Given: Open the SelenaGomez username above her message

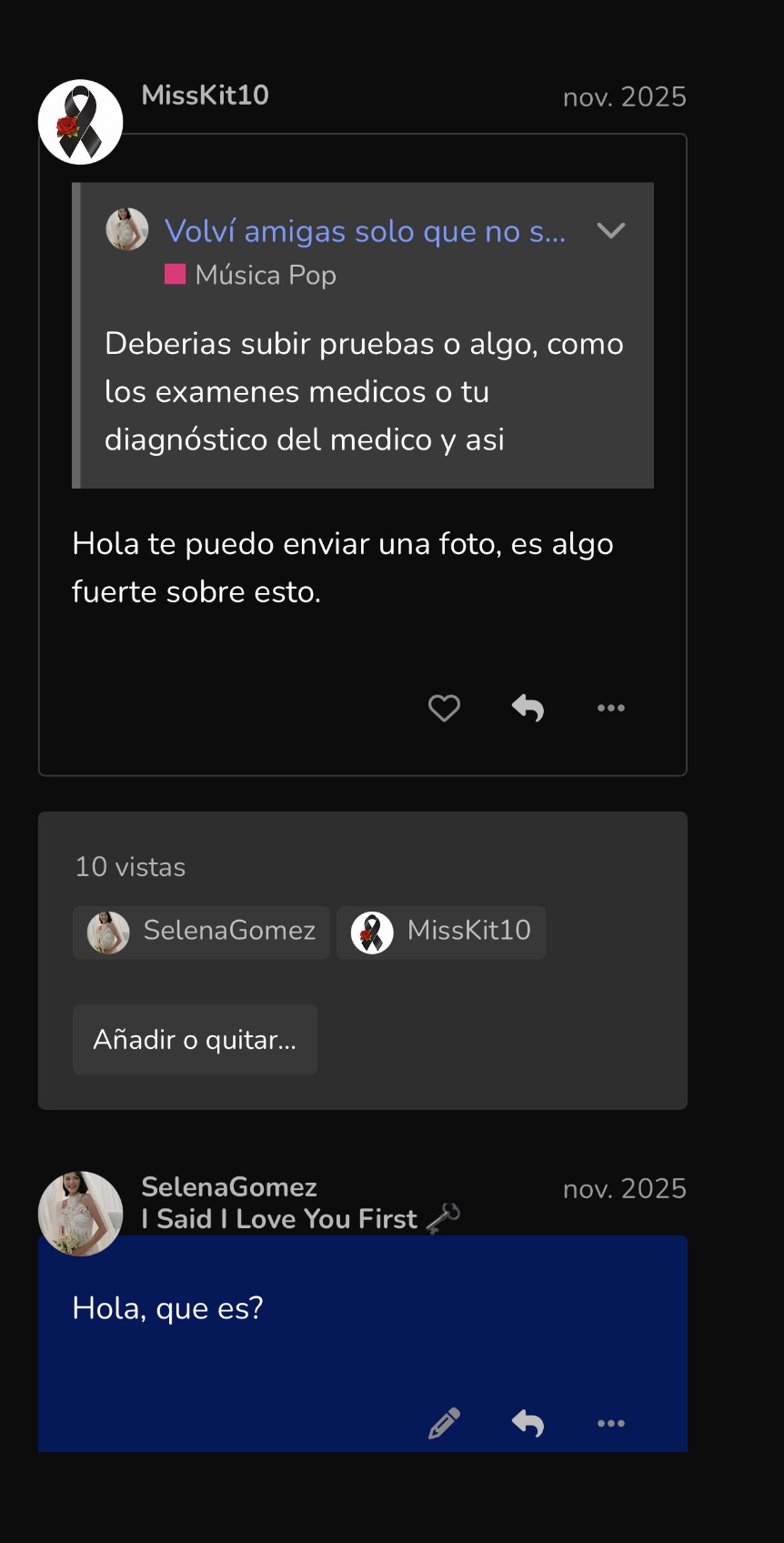Looking at the screenshot, I should click(x=229, y=1186).
